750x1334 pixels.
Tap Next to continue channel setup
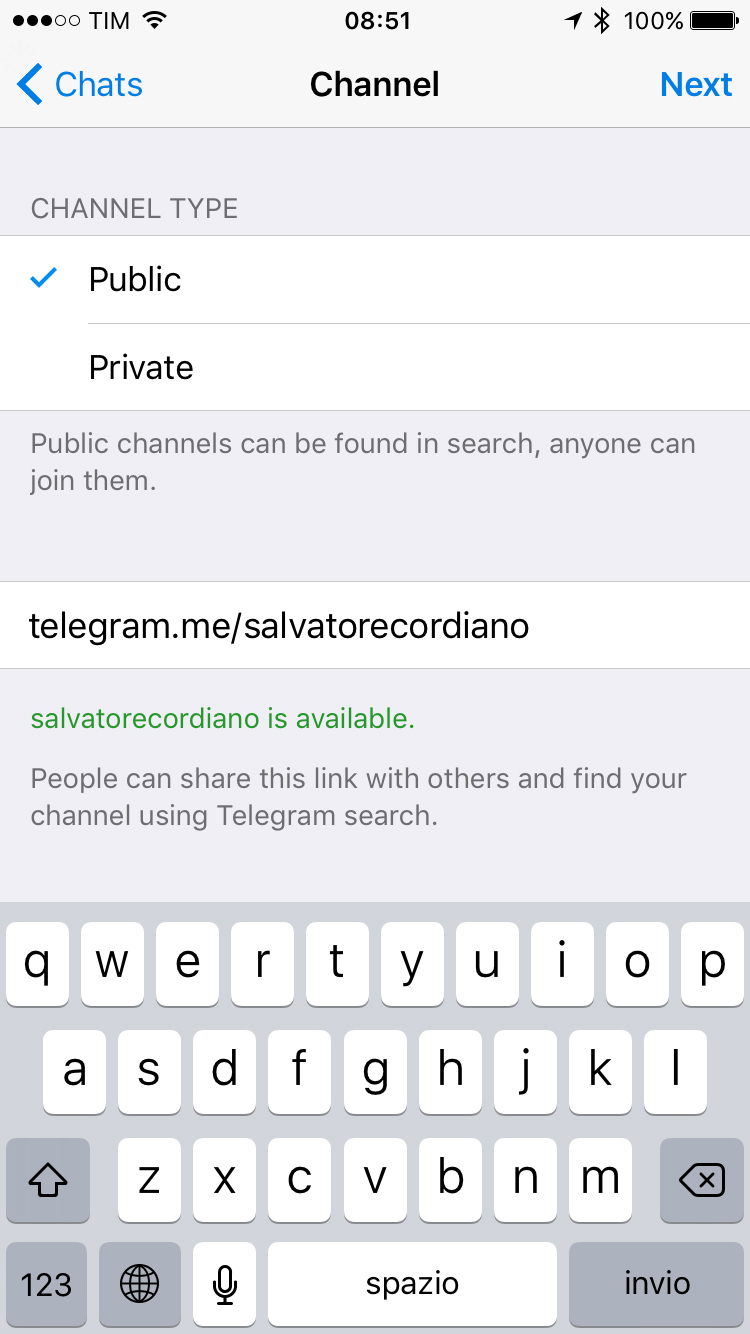(x=696, y=85)
